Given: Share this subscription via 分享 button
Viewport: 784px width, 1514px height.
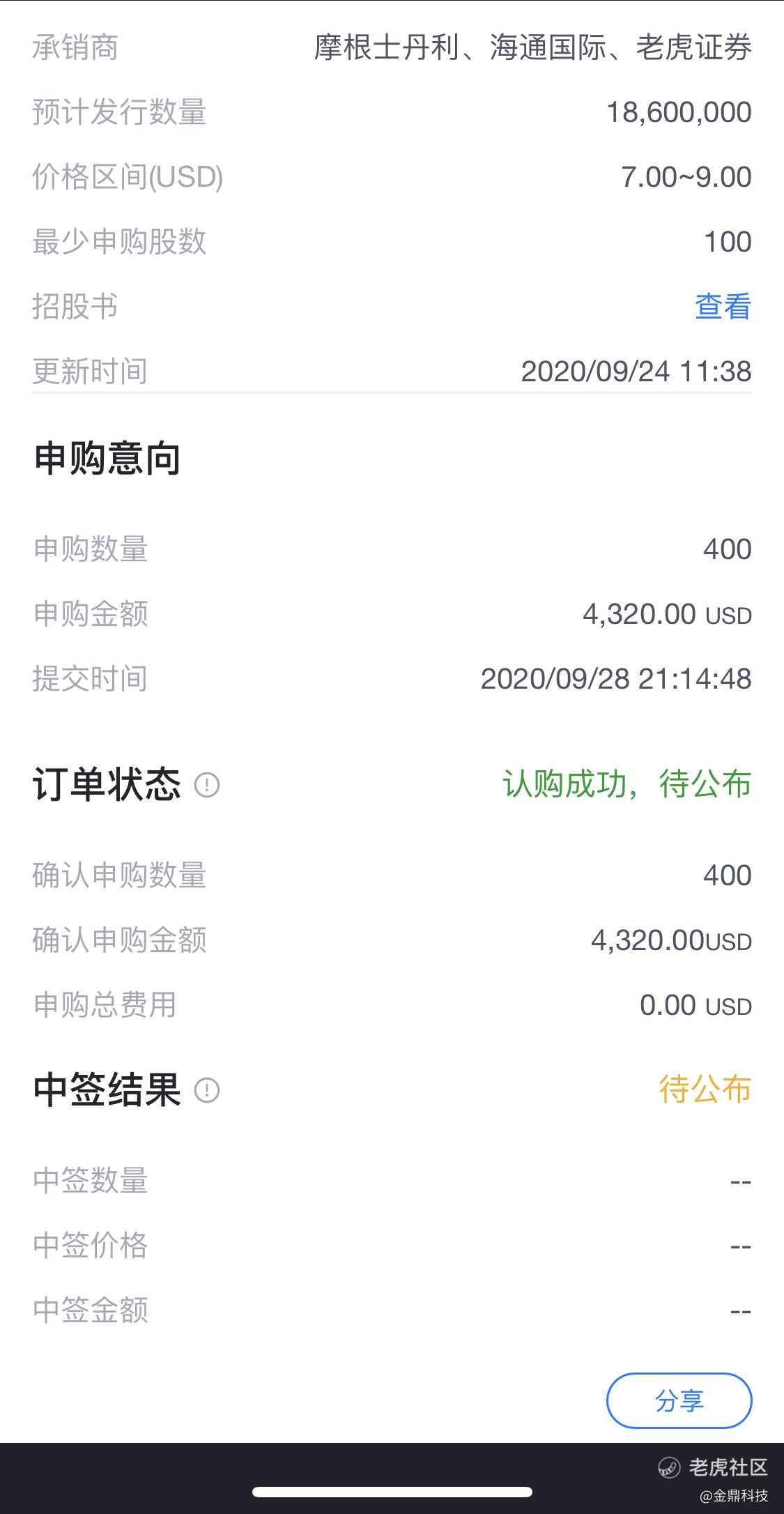Looking at the screenshot, I should click(x=679, y=1400).
